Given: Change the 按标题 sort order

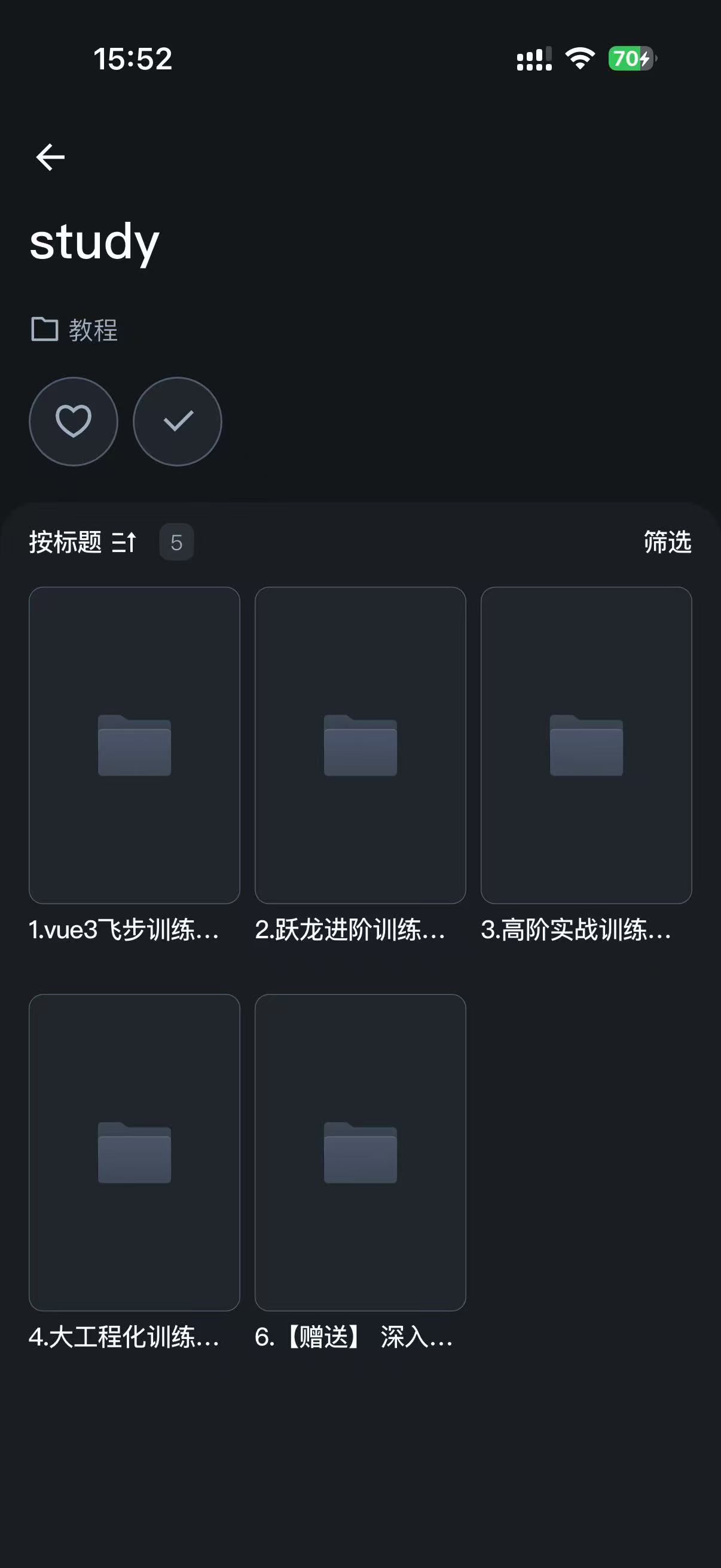Looking at the screenshot, I should [x=83, y=542].
